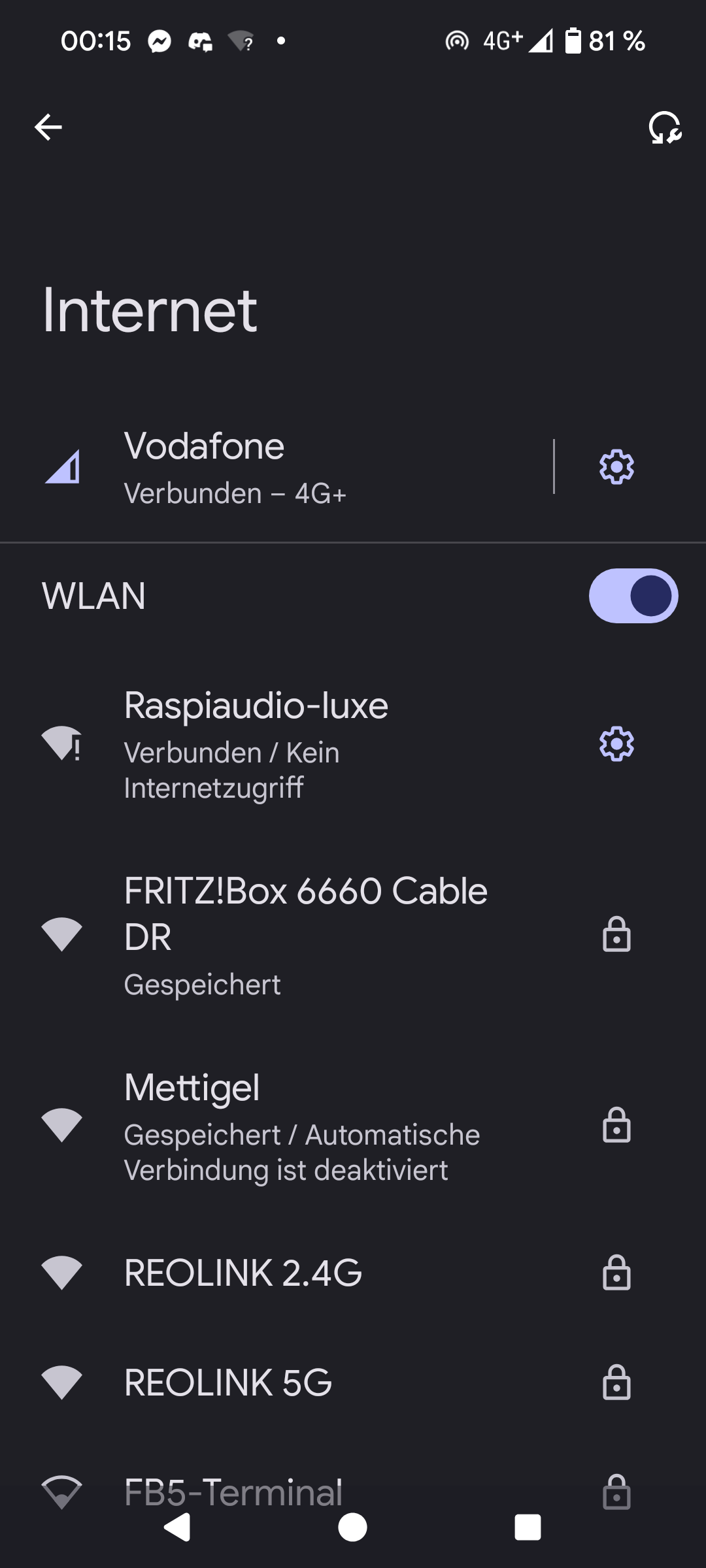The width and height of the screenshot is (706, 1568).
Task: Tap the reset connectivity icon
Action: [665, 127]
